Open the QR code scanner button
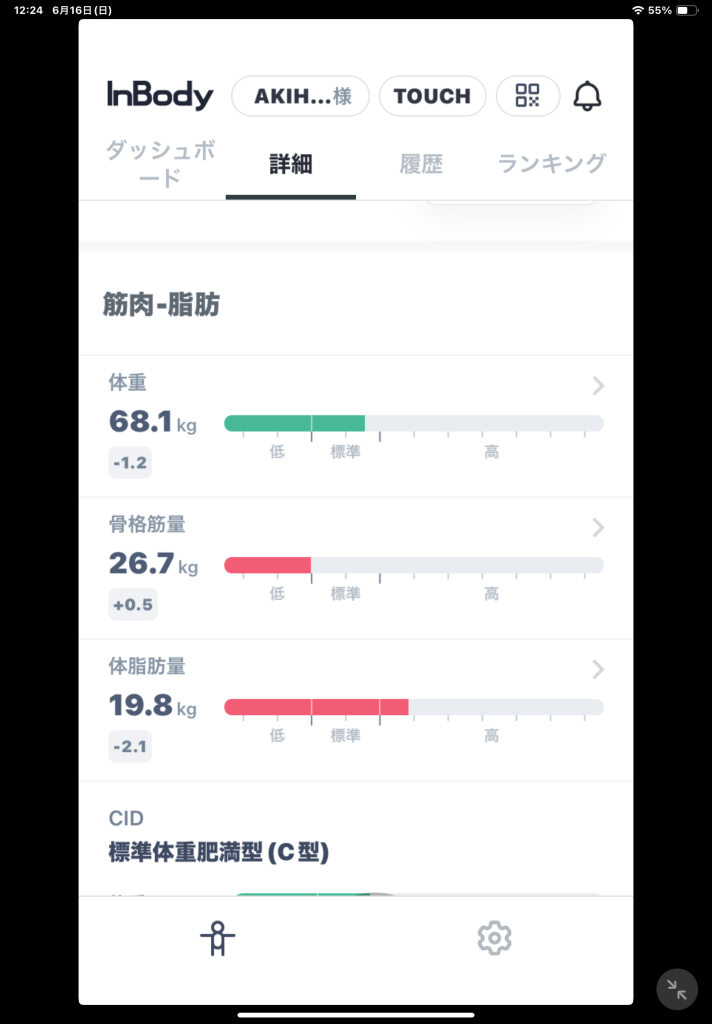 point(527,96)
